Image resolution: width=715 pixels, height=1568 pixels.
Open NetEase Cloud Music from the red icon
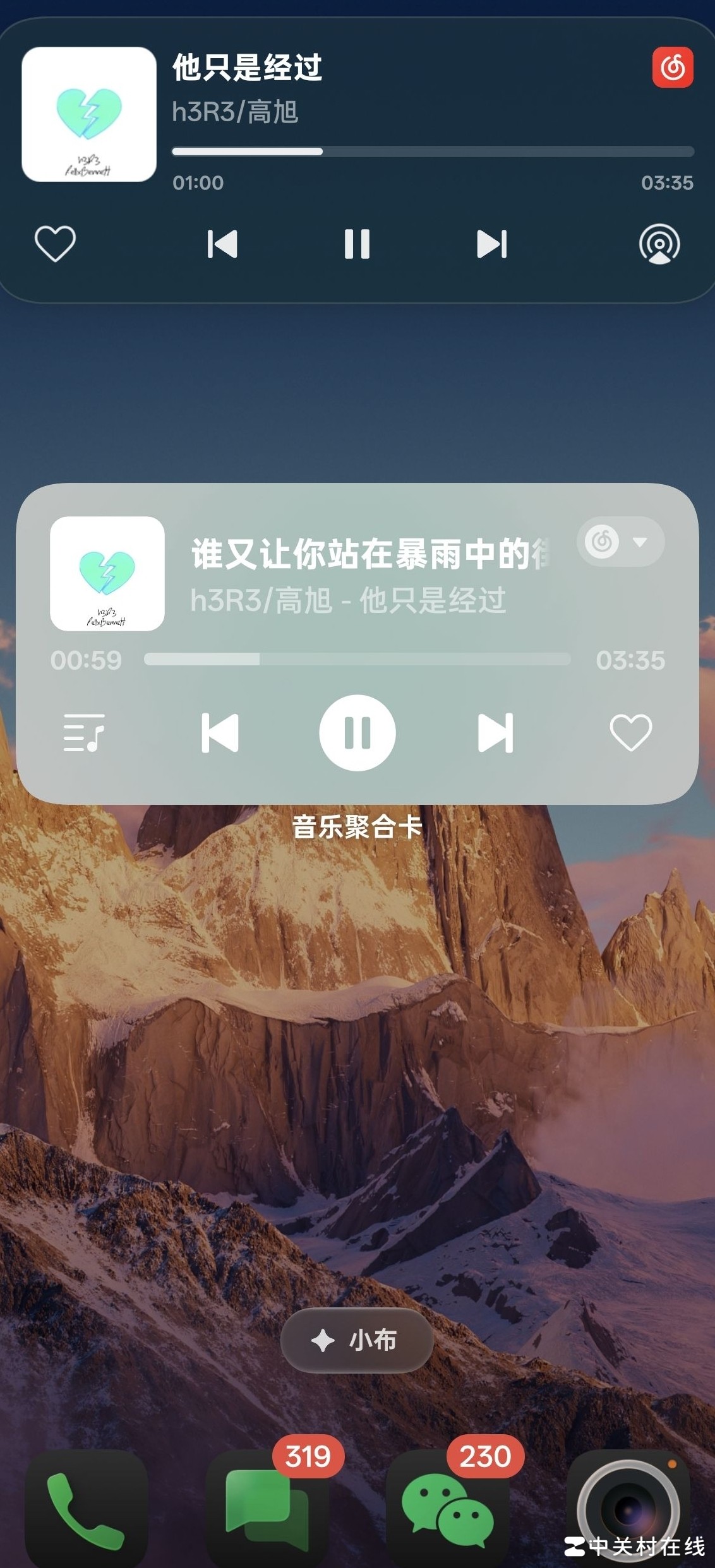673,67
